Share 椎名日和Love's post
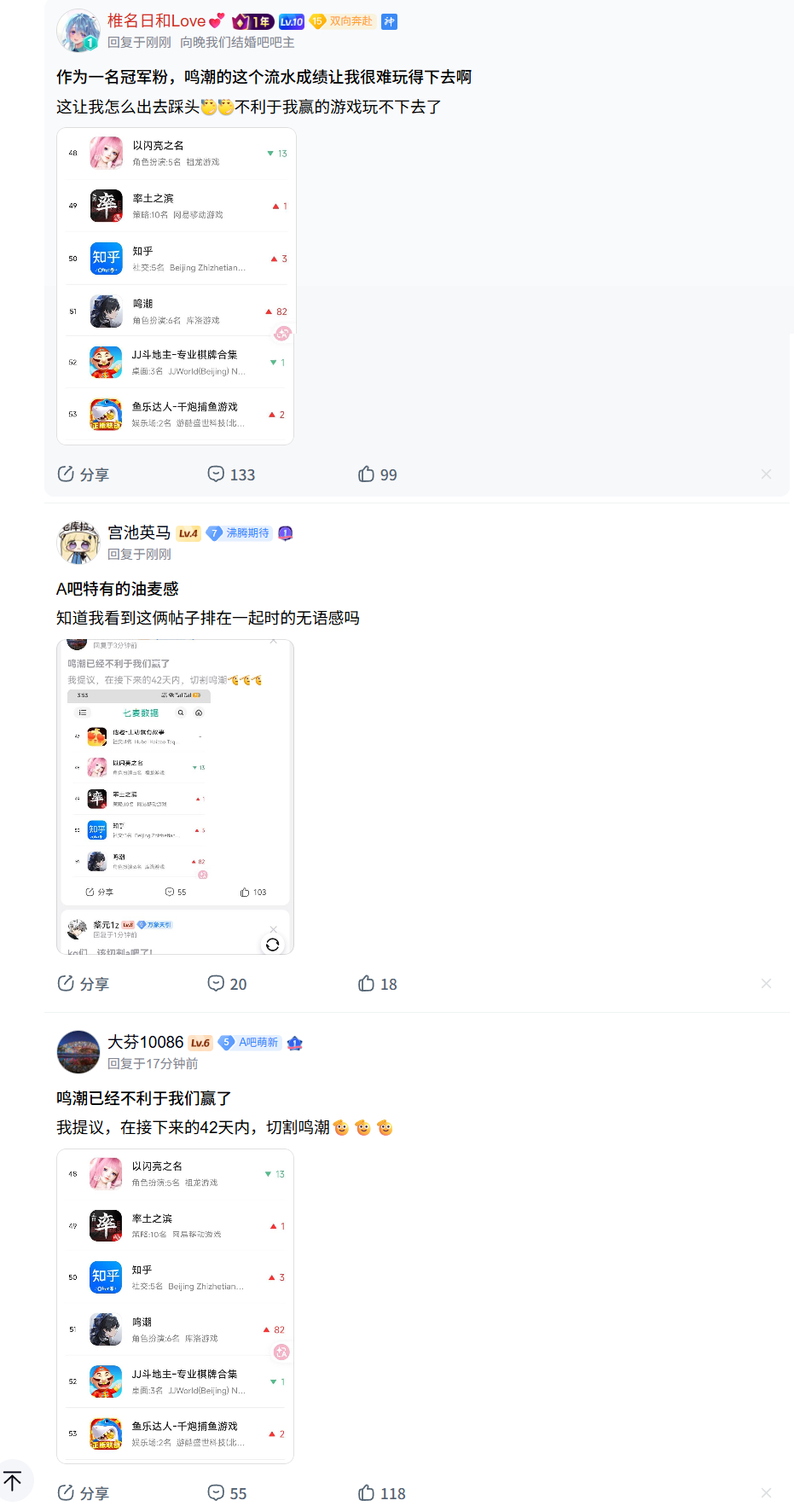Viewport: 794px width, 1512px height. click(83, 474)
